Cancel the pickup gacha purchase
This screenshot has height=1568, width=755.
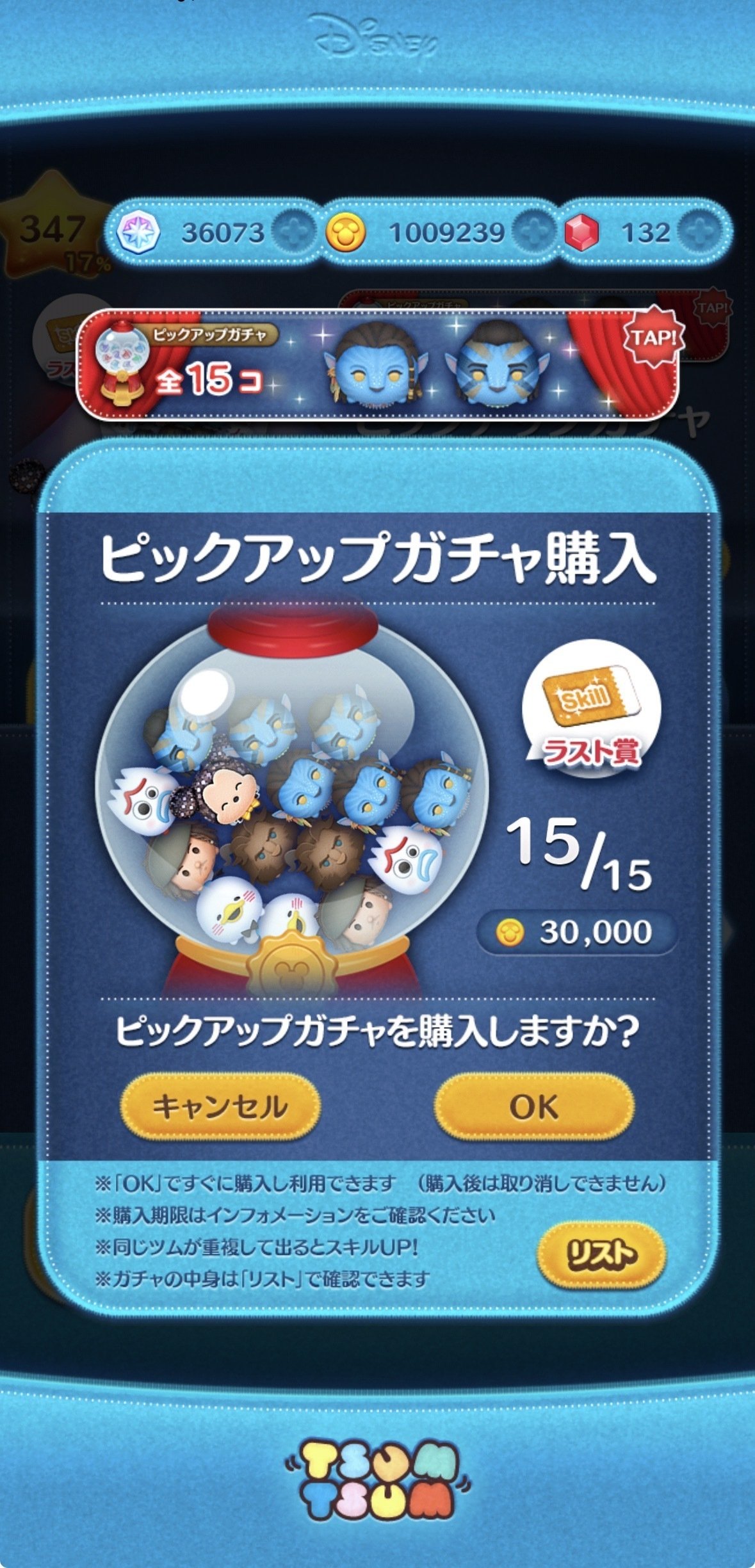click(x=220, y=1106)
